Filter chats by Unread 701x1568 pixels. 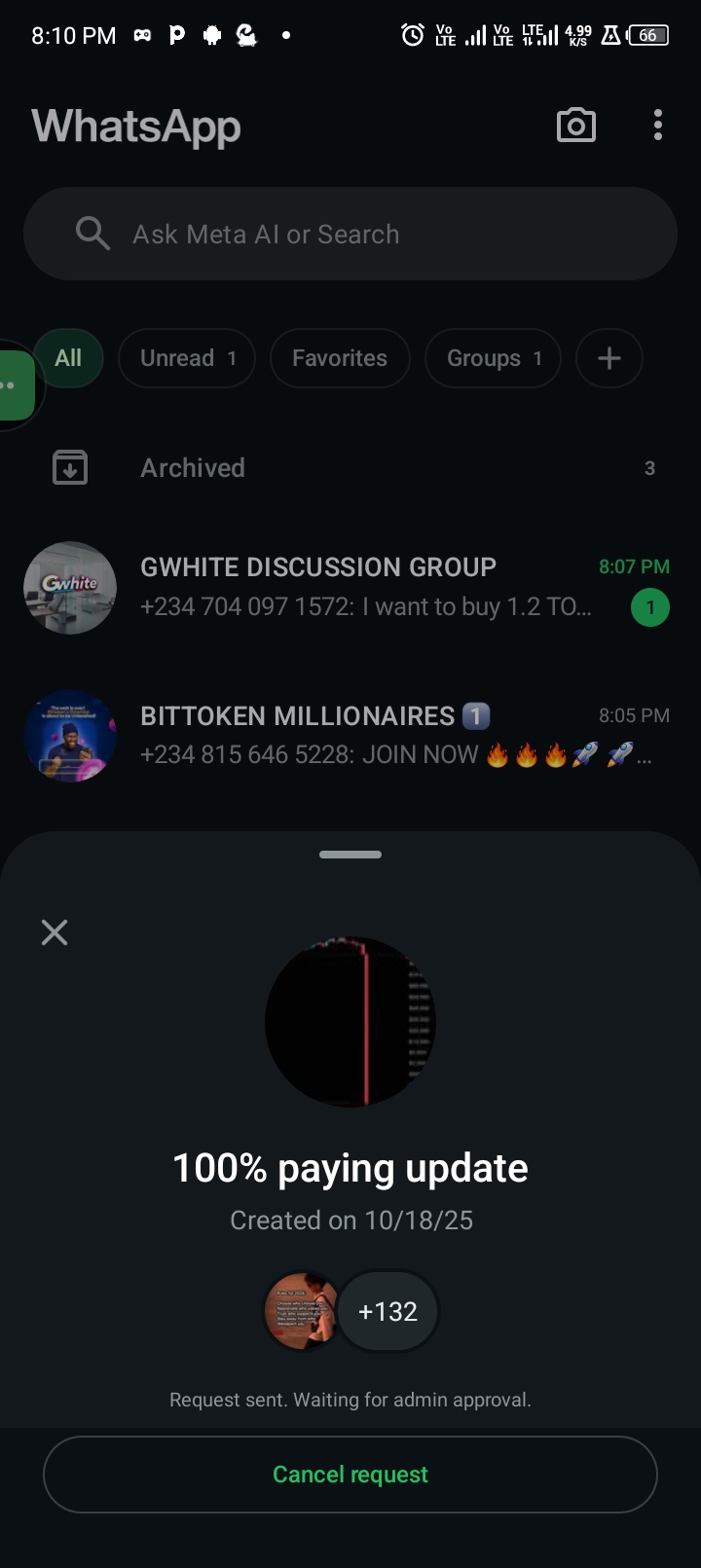(187, 358)
